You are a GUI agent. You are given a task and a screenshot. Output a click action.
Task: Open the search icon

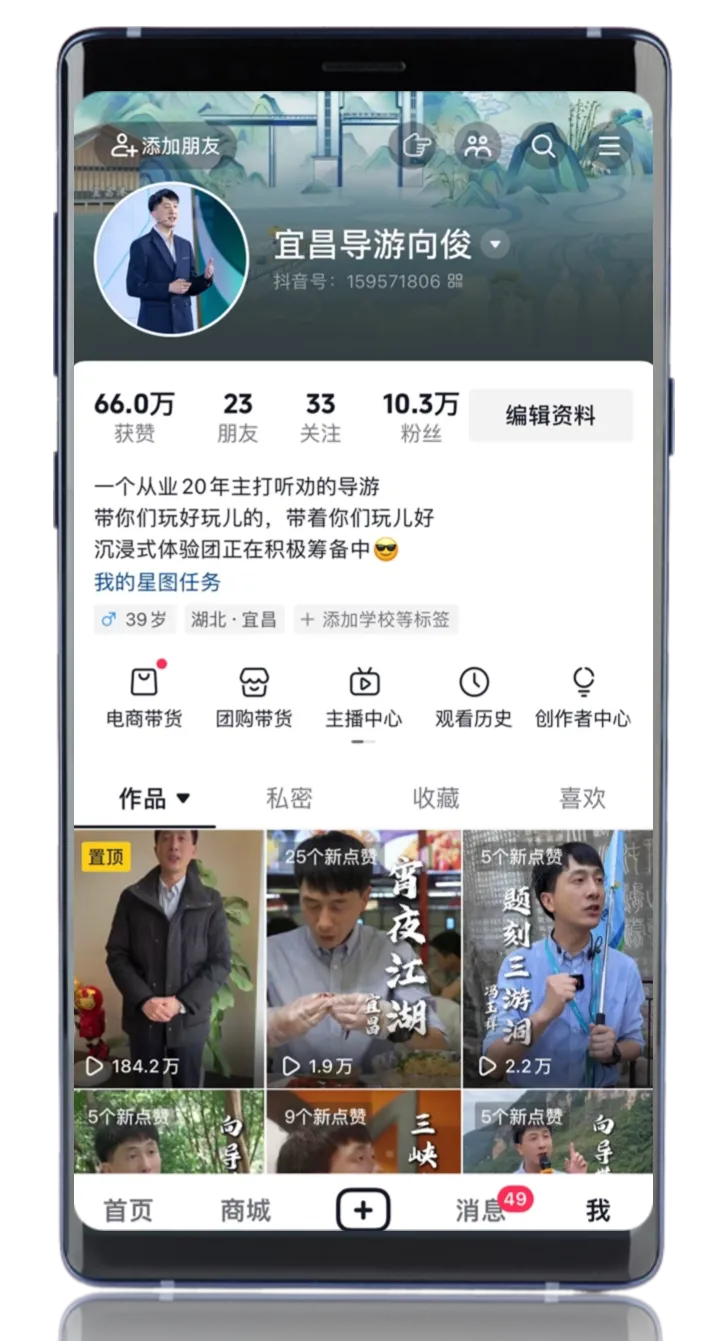pos(543,147)
